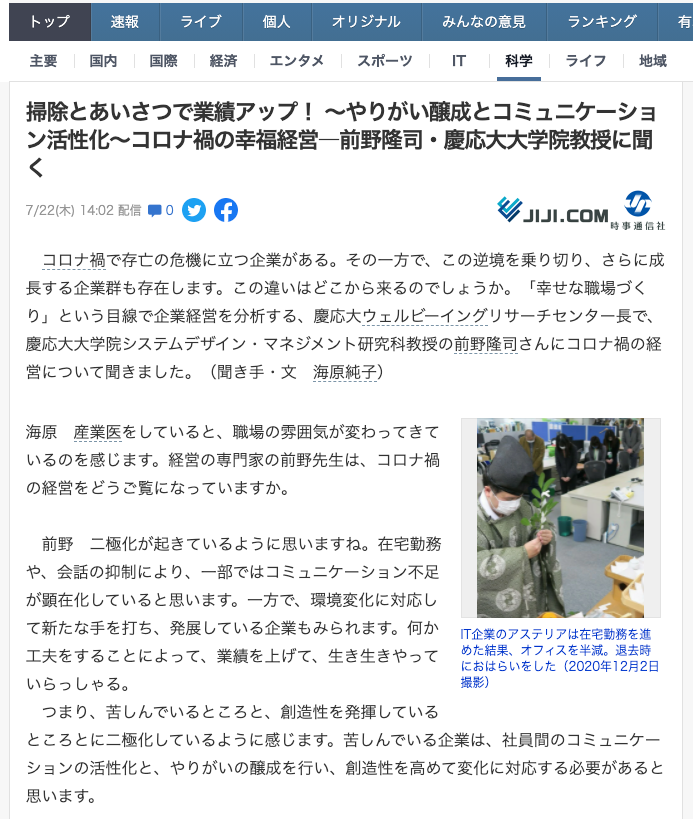Viewport: 693px width, 819px height.
Task: Open the 経済 category
Action: click(223, 61)
